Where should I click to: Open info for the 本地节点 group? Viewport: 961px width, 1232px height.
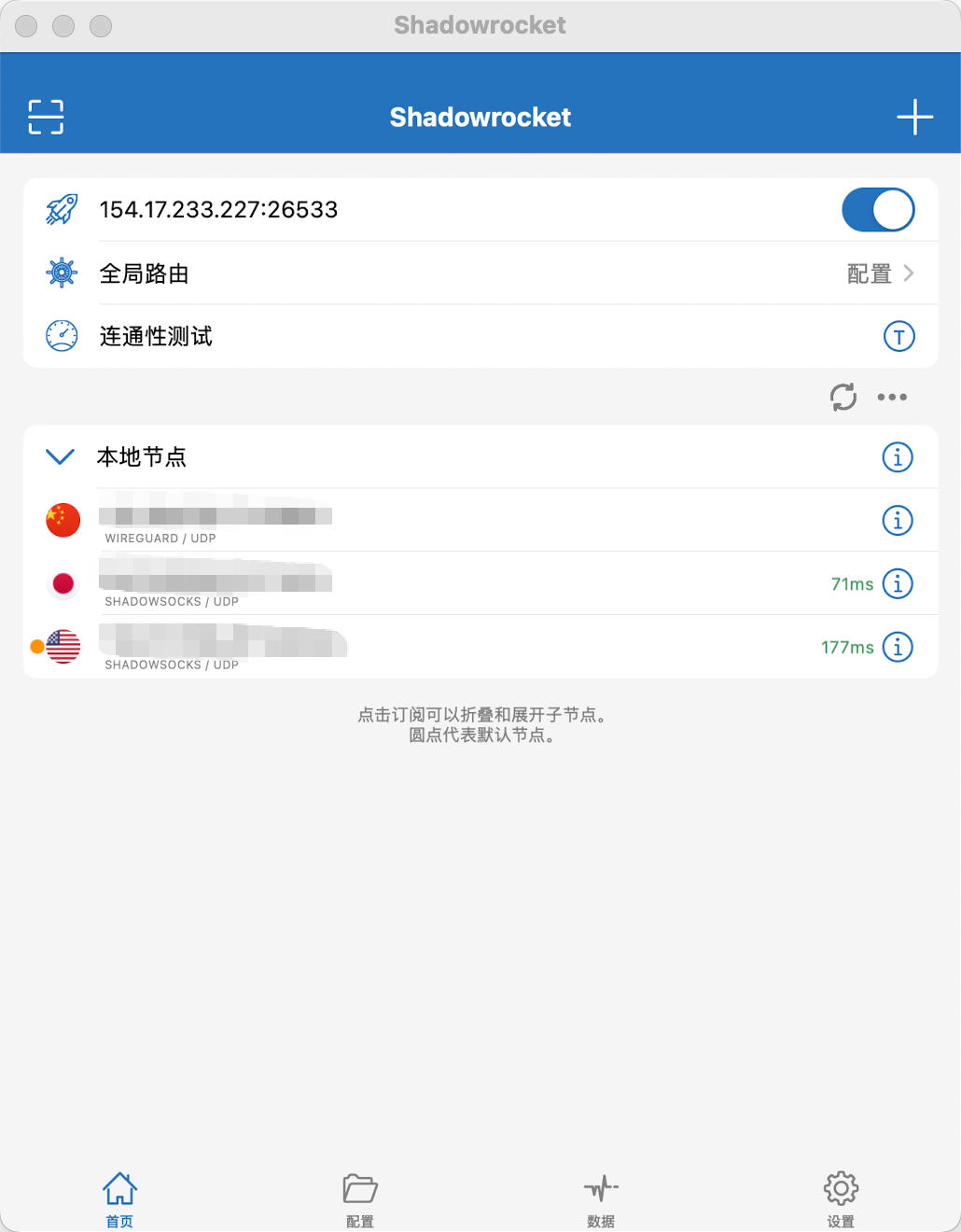pos(897,457)
